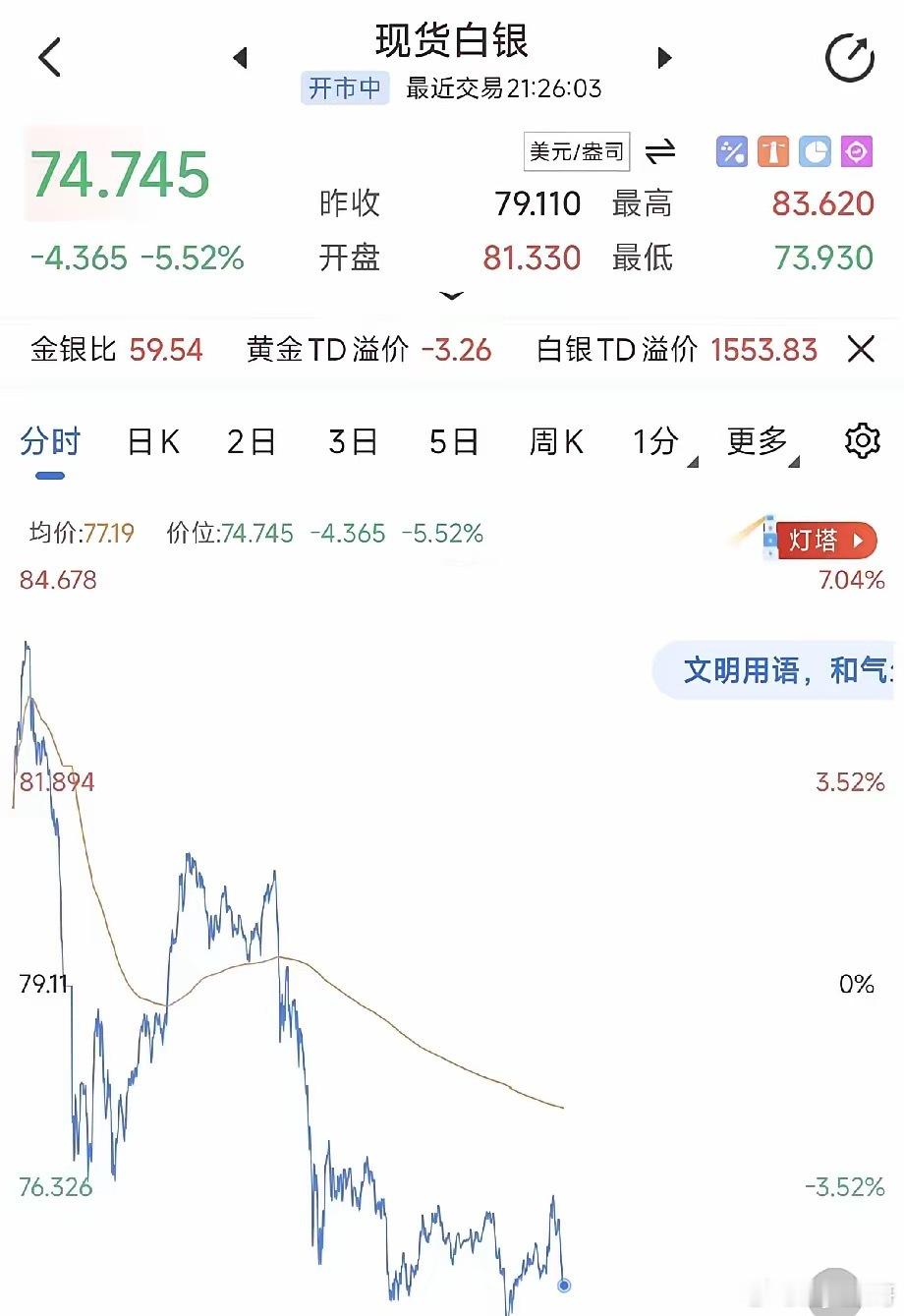Switch to the 日K chart

tap(153, 442)
